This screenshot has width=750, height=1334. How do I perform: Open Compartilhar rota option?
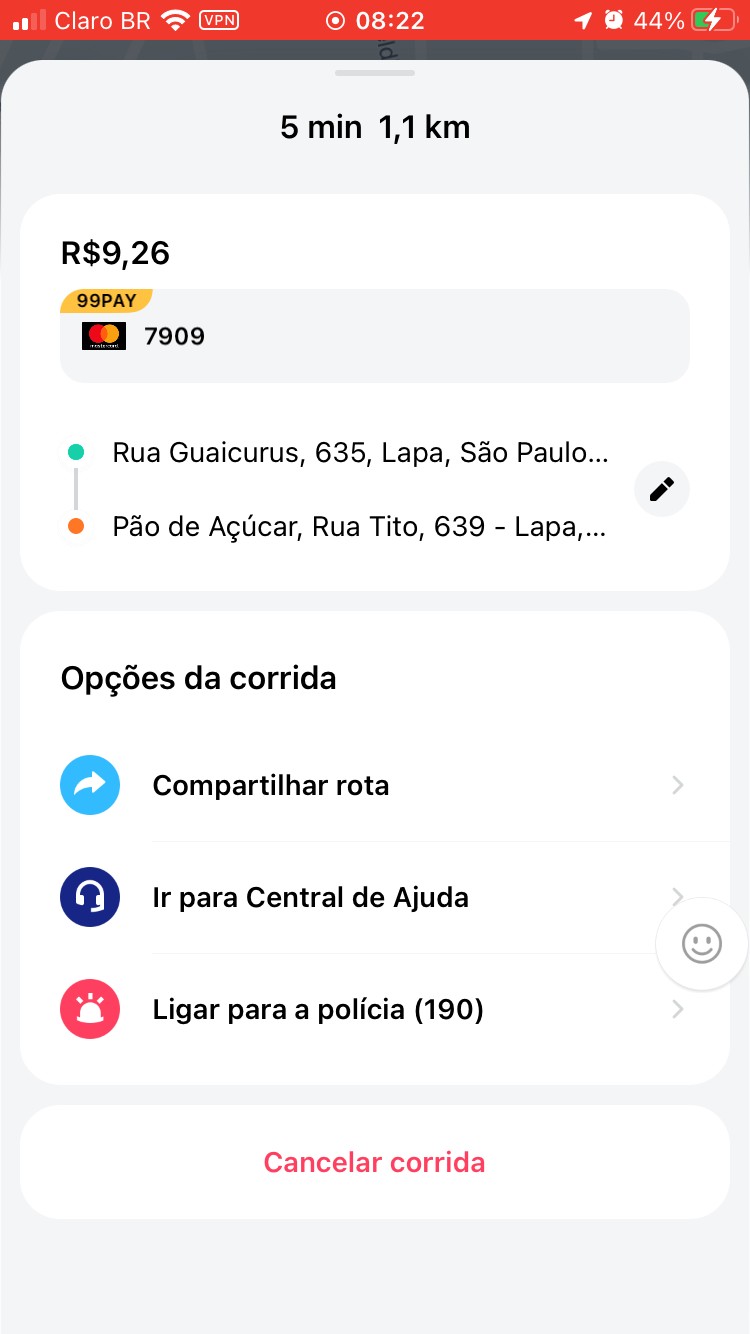coord(374,786)
